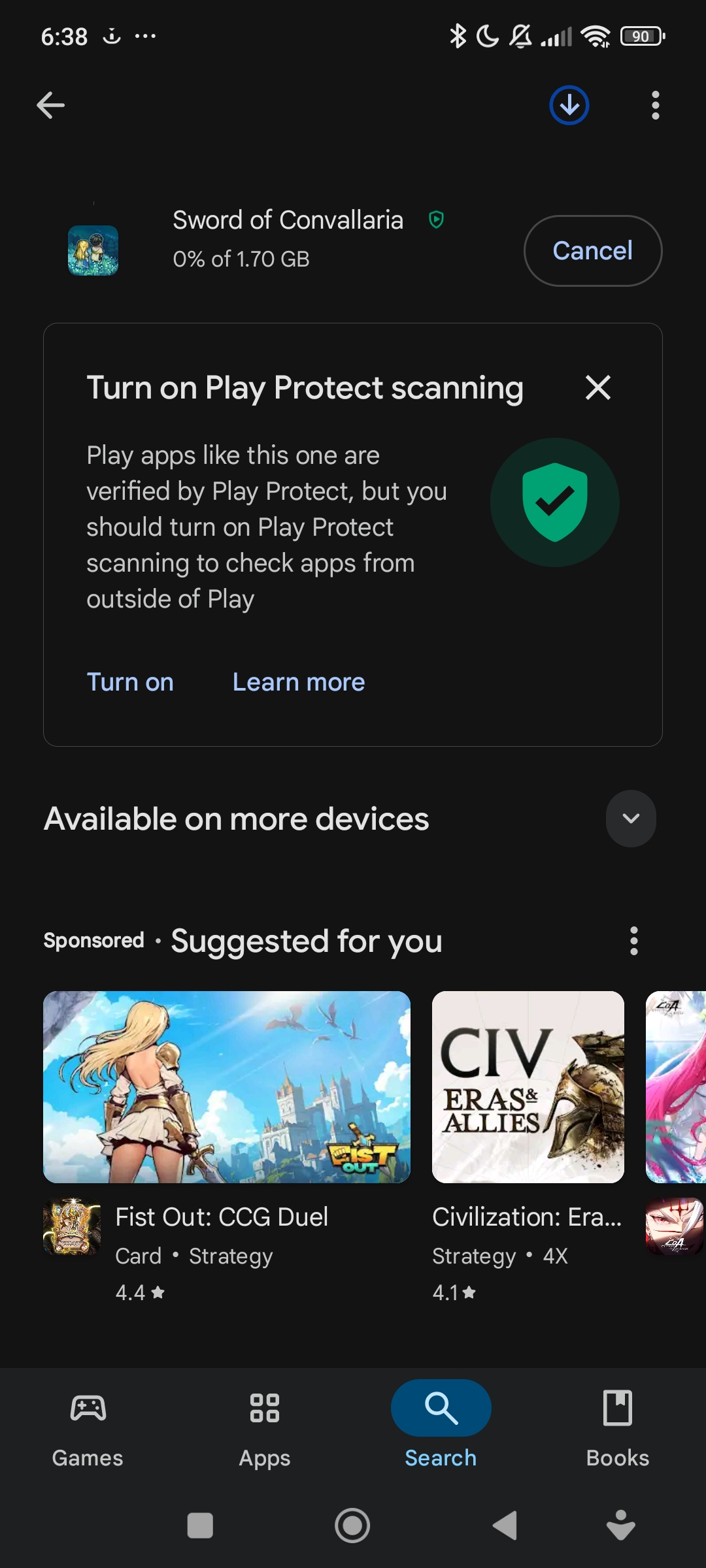Learn more about Play Protect
This screenshot has width=706, height=1568.
tap(299, 682)
